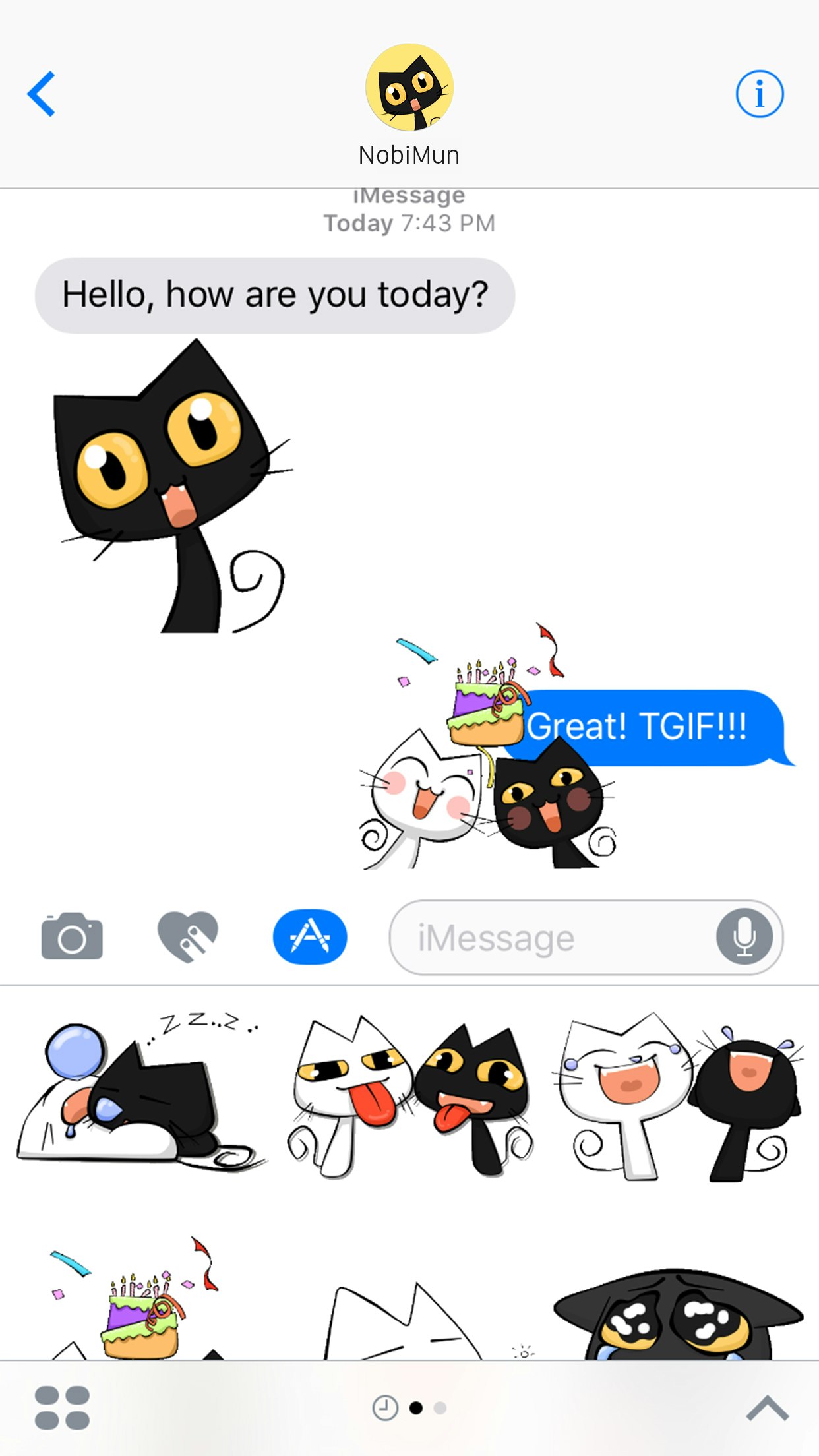The width and height of the screenshot is (819, 1456).
Task: Toggle the App Store apps button
Action: coord(310,936)
